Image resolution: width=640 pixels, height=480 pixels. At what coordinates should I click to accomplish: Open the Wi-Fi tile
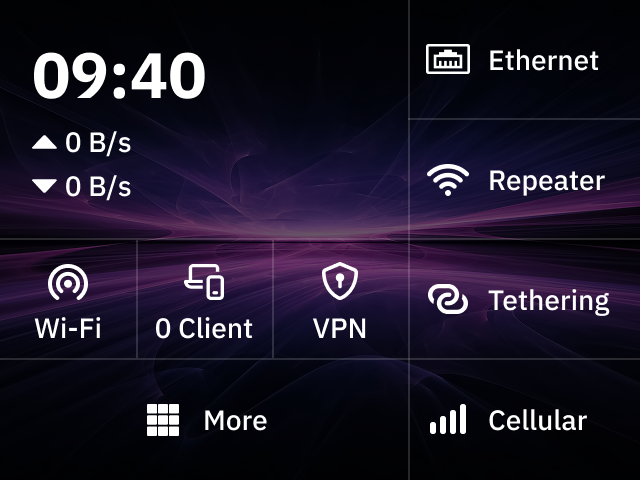click(68, 300)
